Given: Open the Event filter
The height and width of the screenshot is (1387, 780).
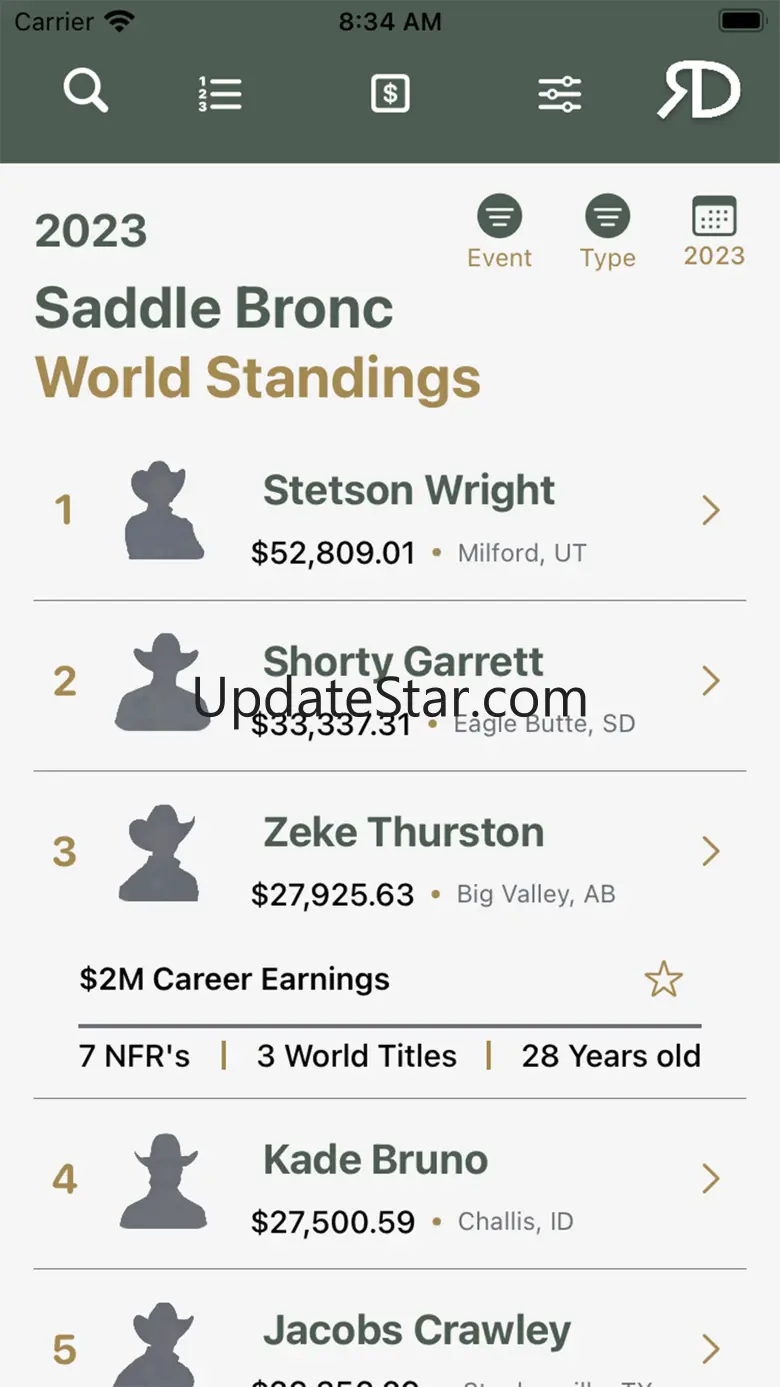Looking at the screenshot, I should tap(500, 232).
